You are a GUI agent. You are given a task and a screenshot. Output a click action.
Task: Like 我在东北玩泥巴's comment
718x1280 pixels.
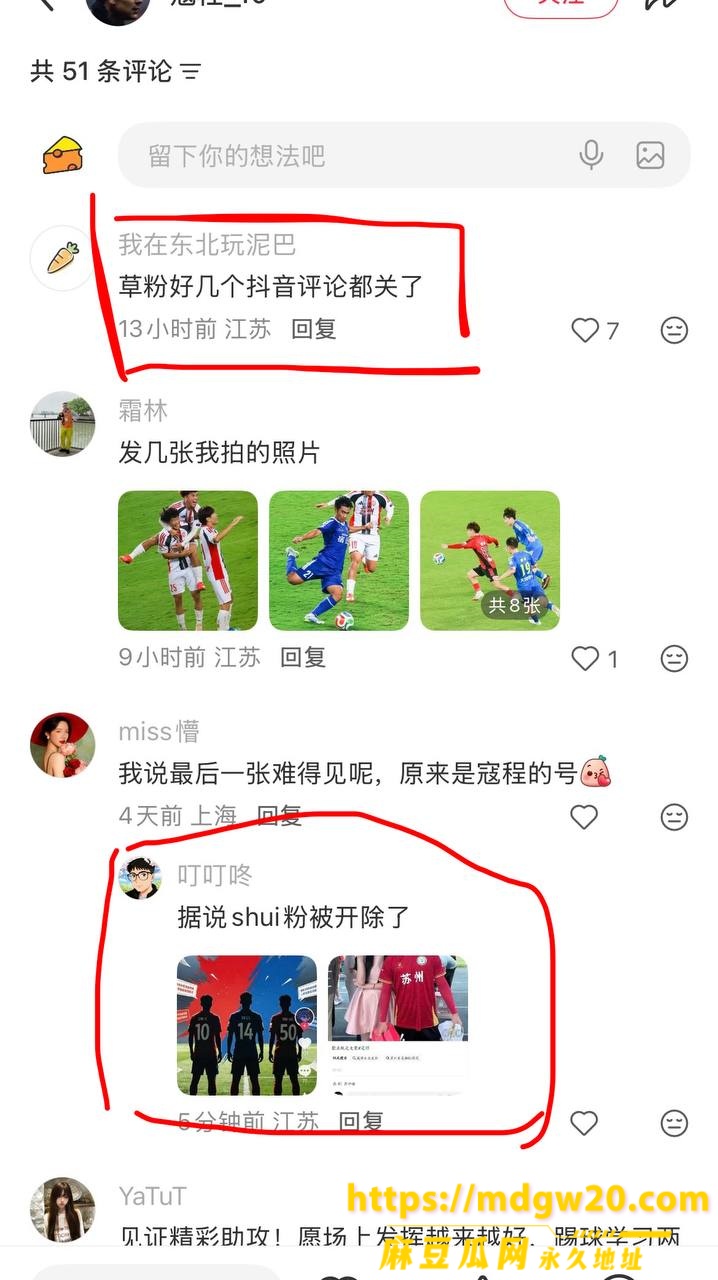point(584,330)
